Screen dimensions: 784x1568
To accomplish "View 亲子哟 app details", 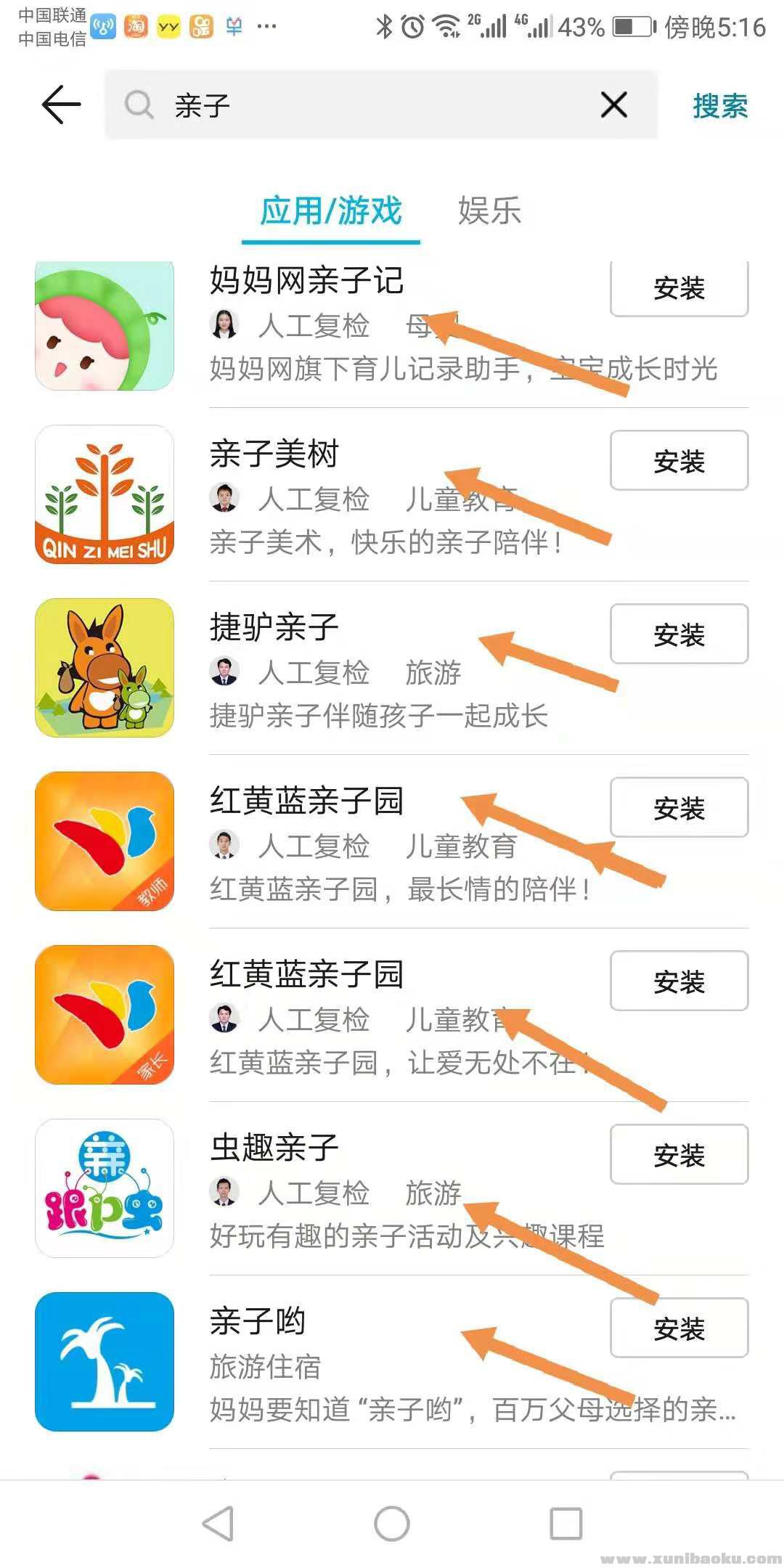I will [x=258, y=1322].
